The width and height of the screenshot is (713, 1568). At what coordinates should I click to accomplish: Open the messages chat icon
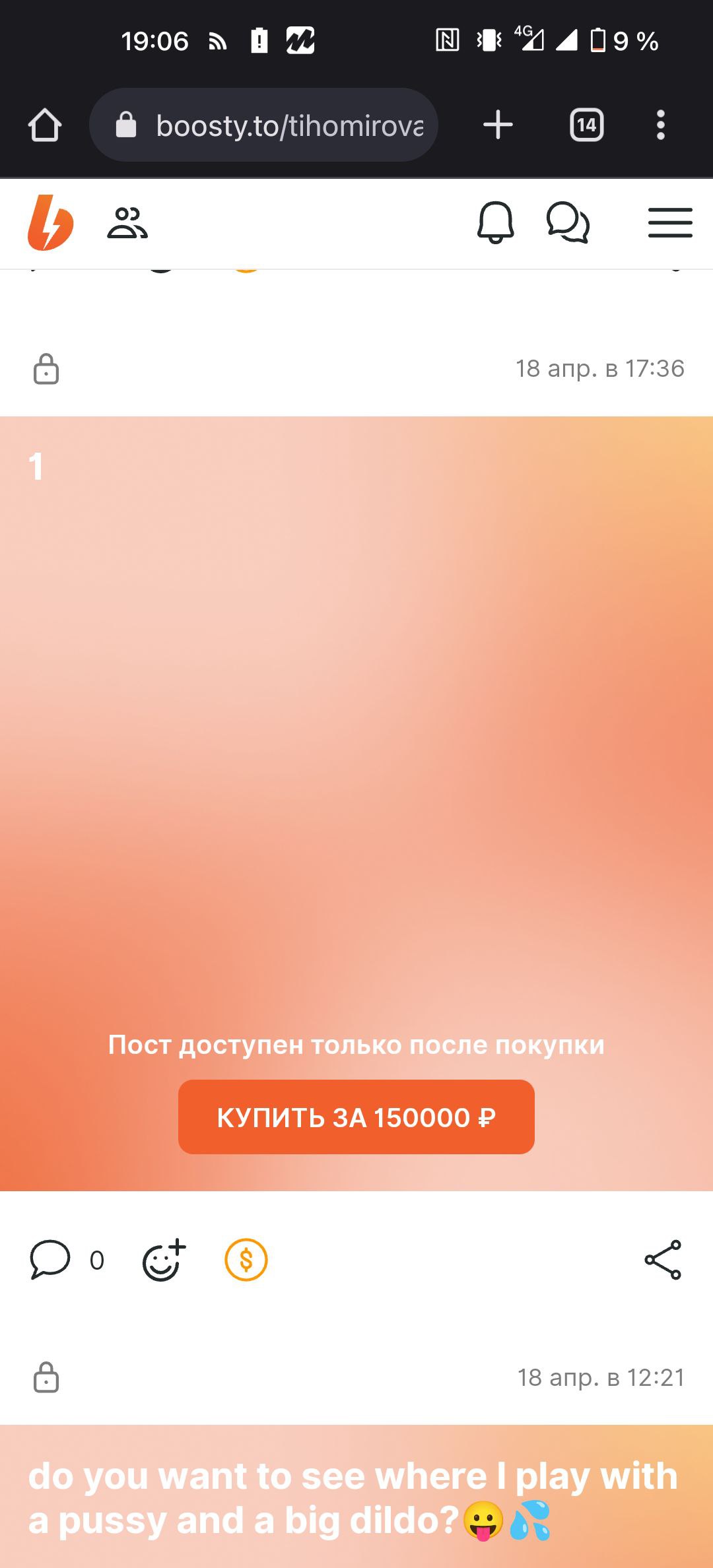click(568, 223)
